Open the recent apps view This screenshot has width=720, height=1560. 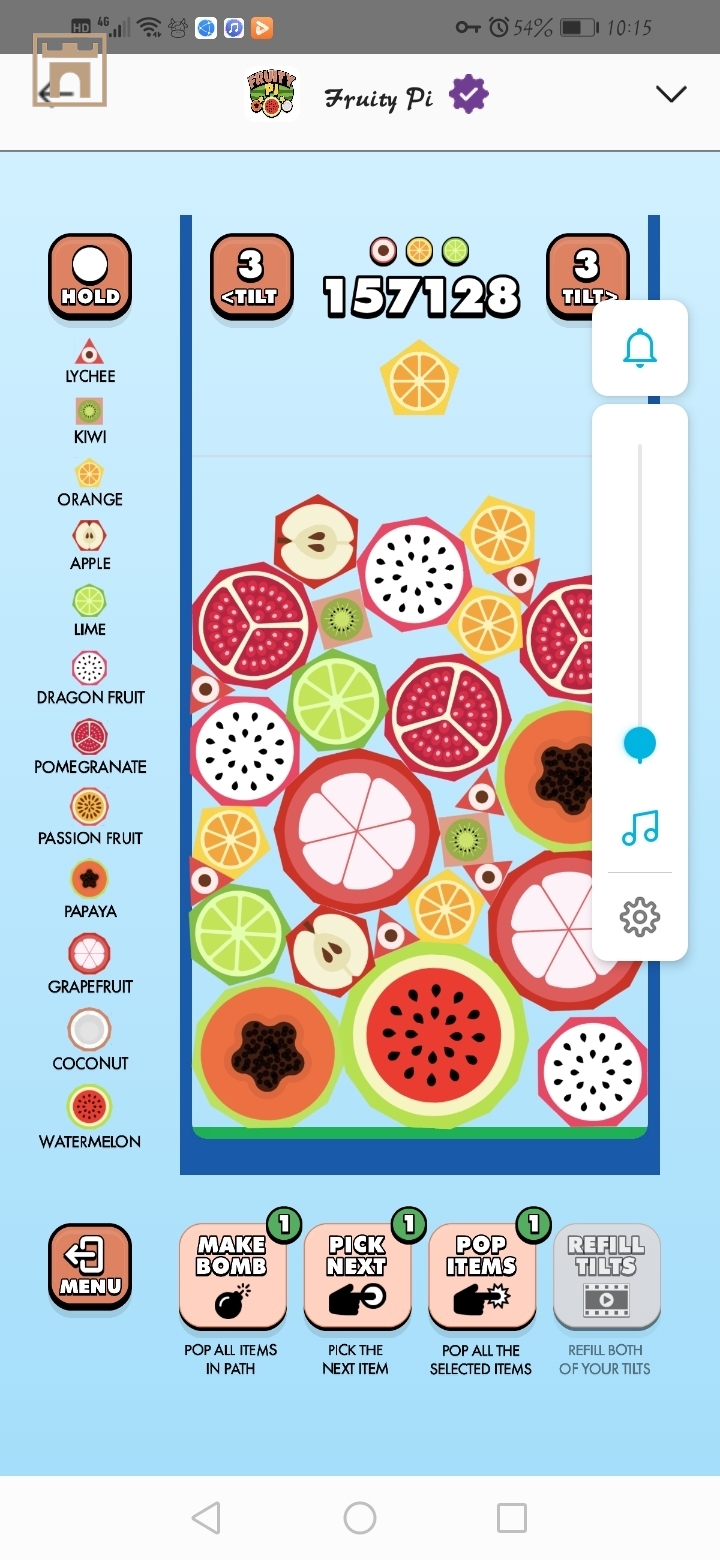(x=511, y=1518)
